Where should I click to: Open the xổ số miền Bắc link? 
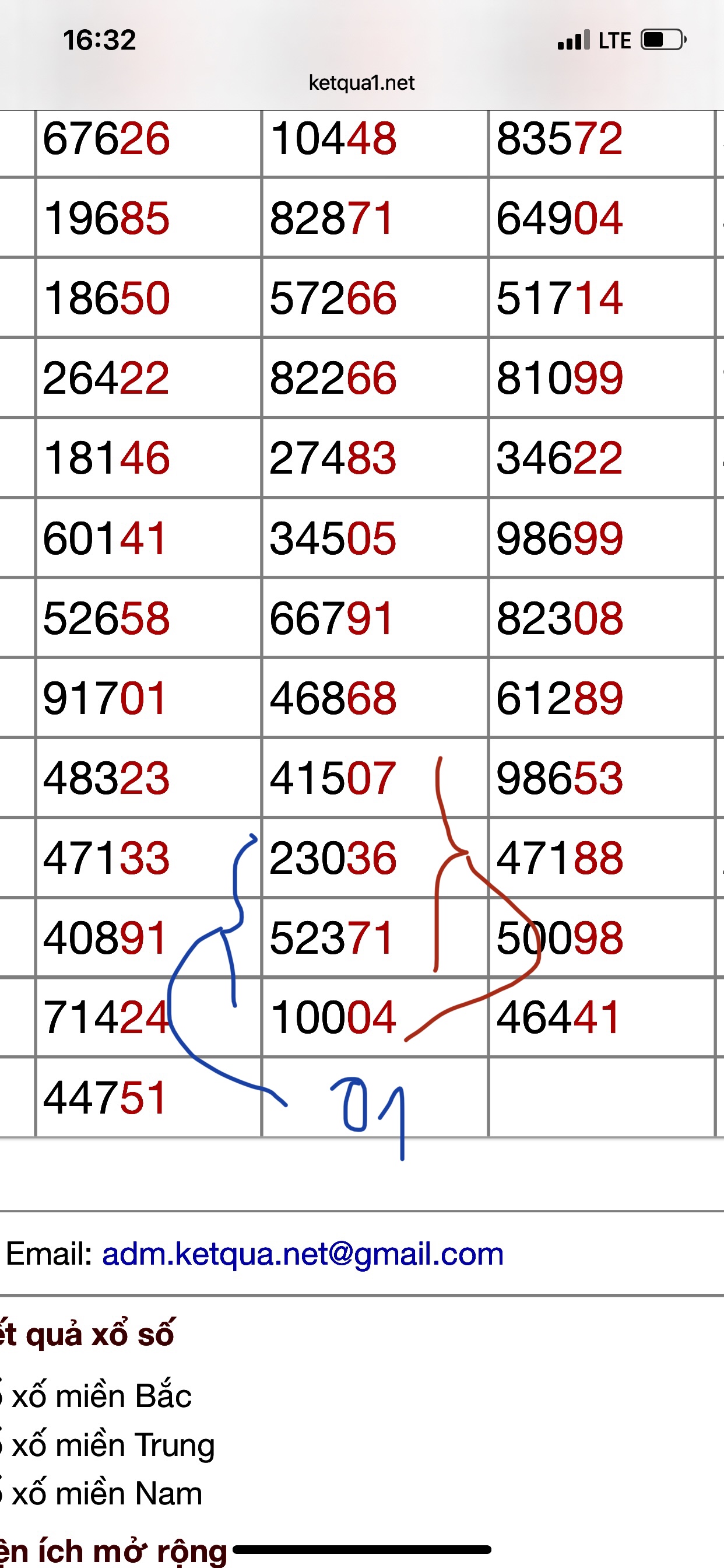[x=96, y=1396]
